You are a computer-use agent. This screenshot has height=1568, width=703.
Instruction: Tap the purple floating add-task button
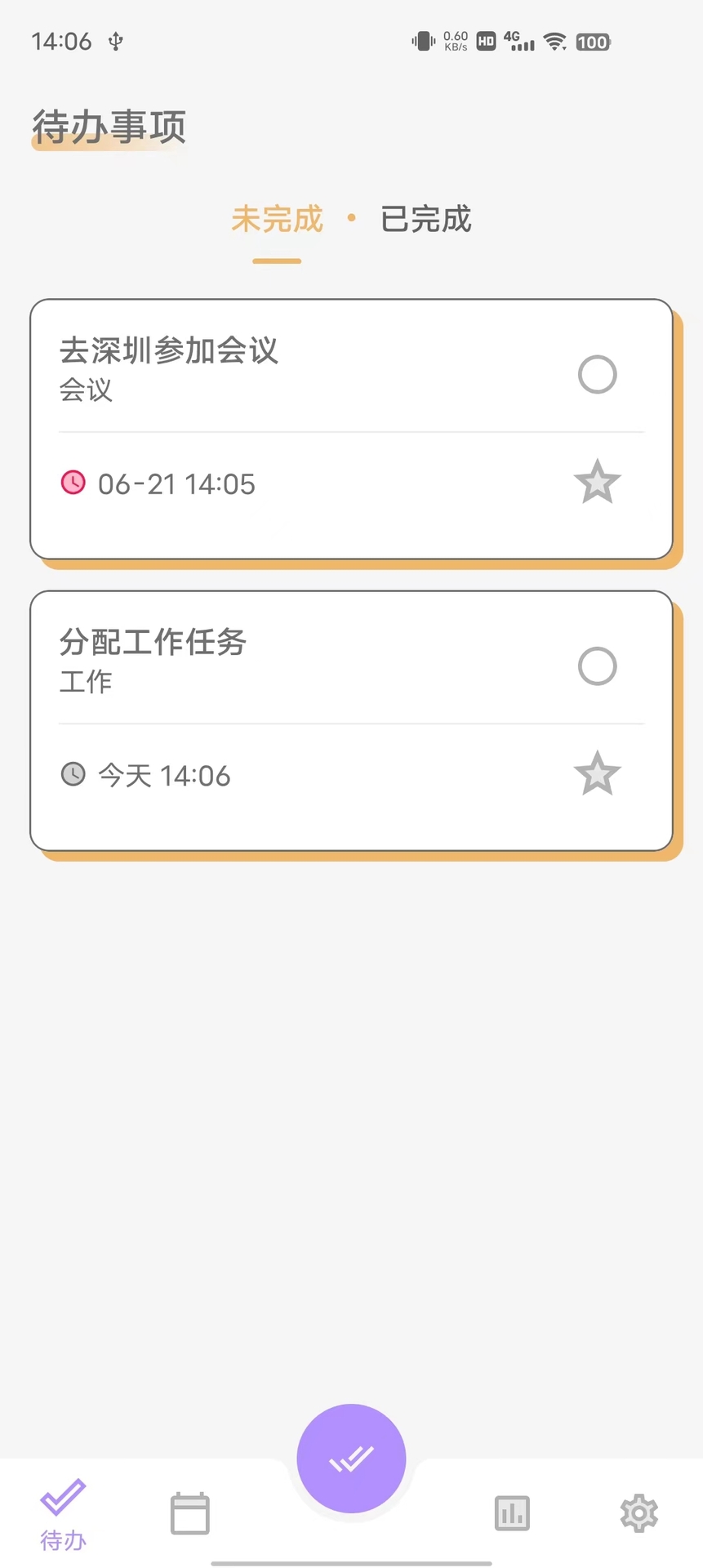[351, 1458]
